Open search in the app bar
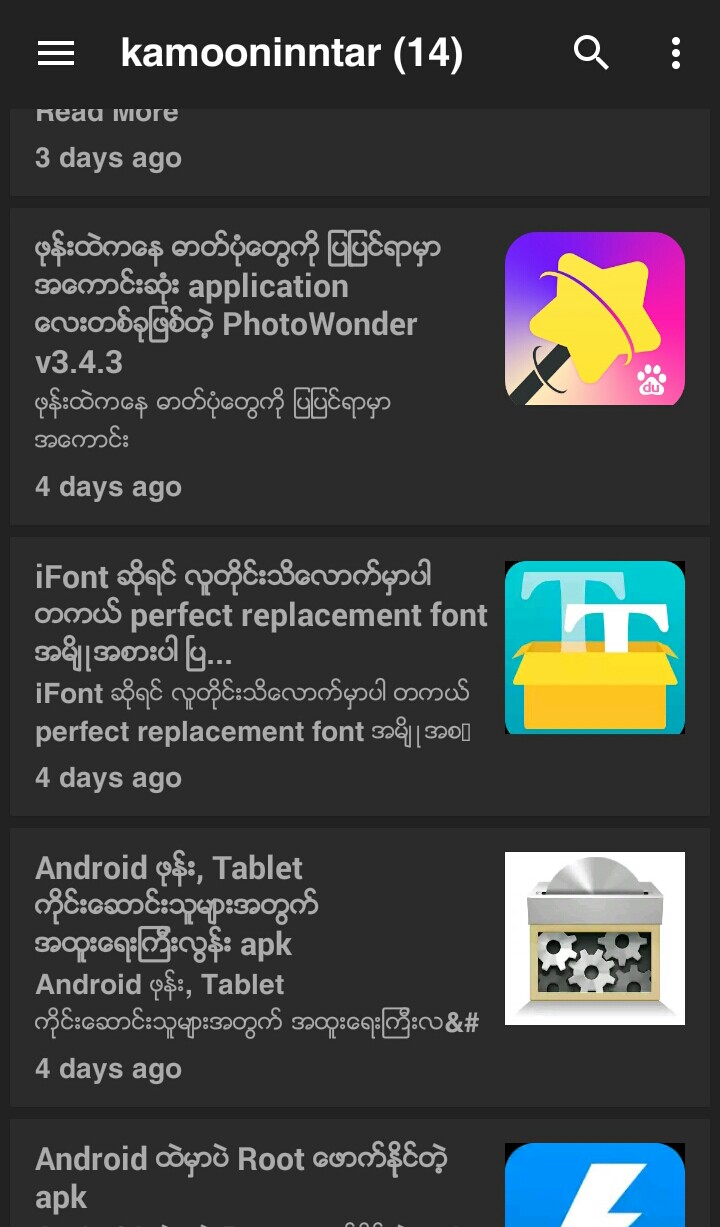The image size is (720, 1227). point(591,53)
